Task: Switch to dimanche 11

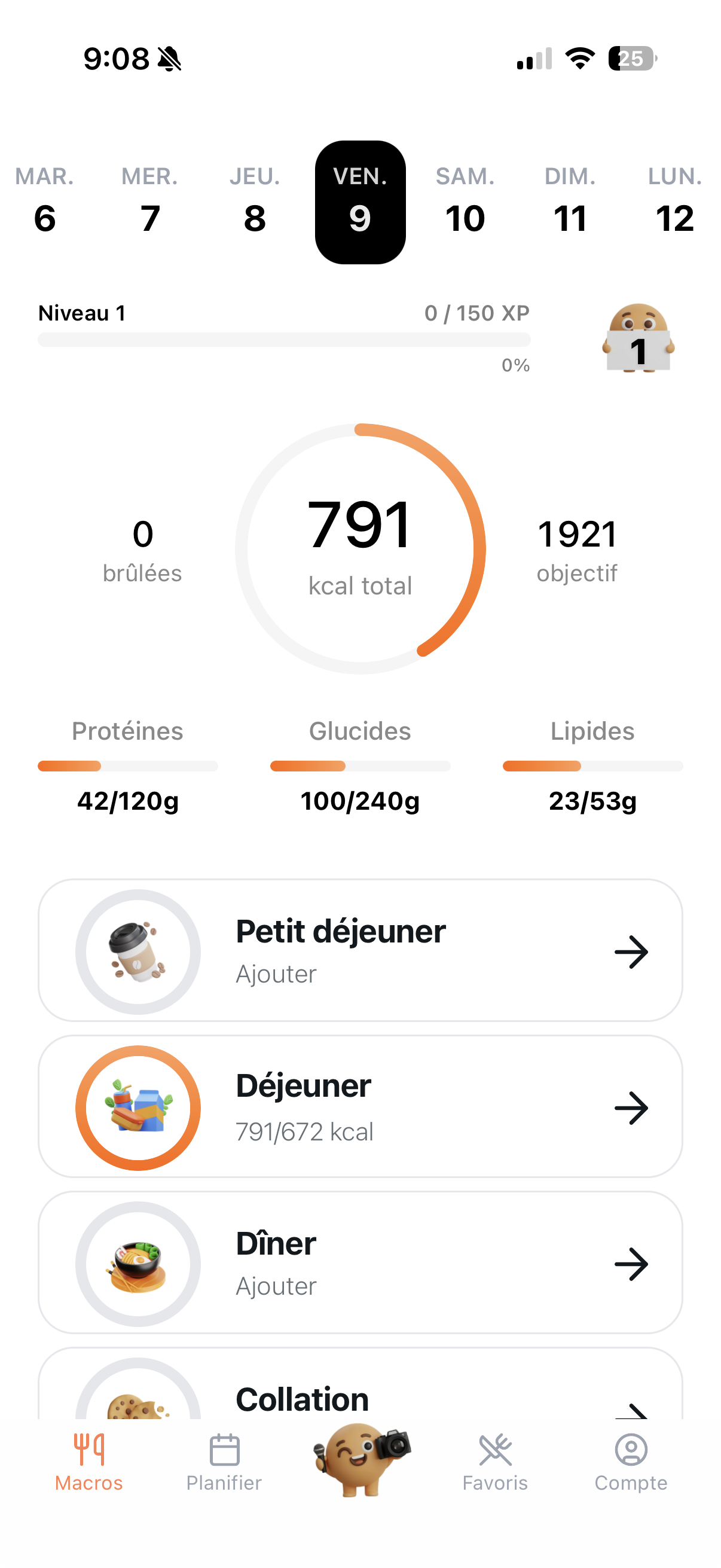Action: tap(570, 202)
